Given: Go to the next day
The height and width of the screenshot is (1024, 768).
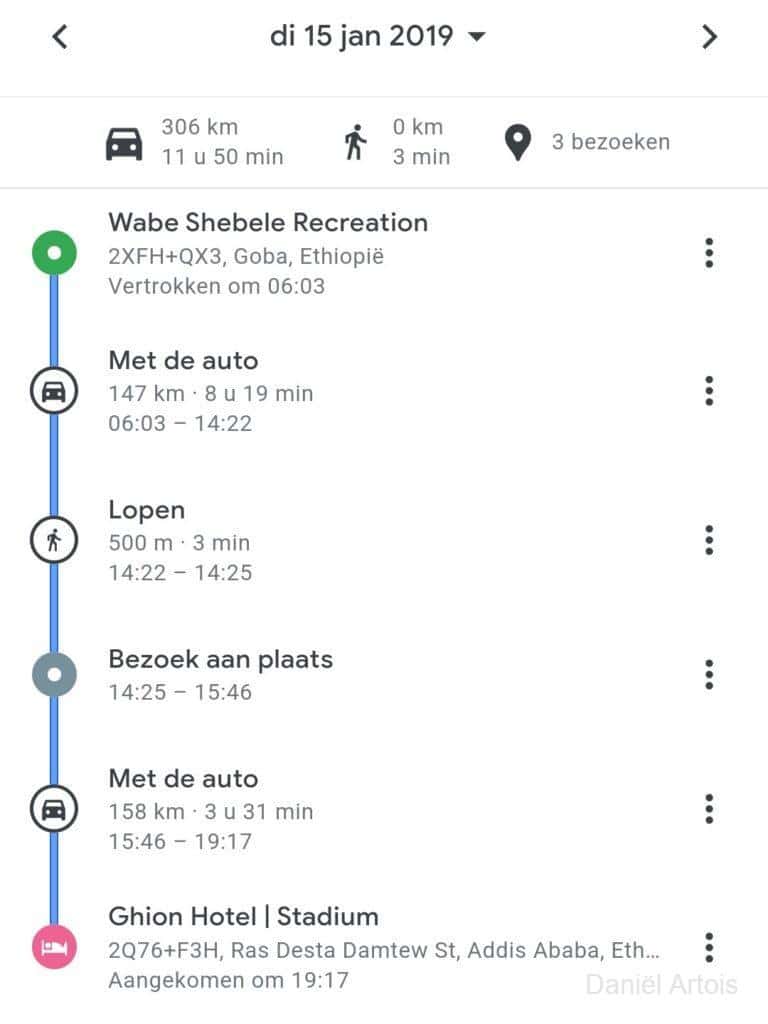Looking at the screenshot, I should [709, 37].
